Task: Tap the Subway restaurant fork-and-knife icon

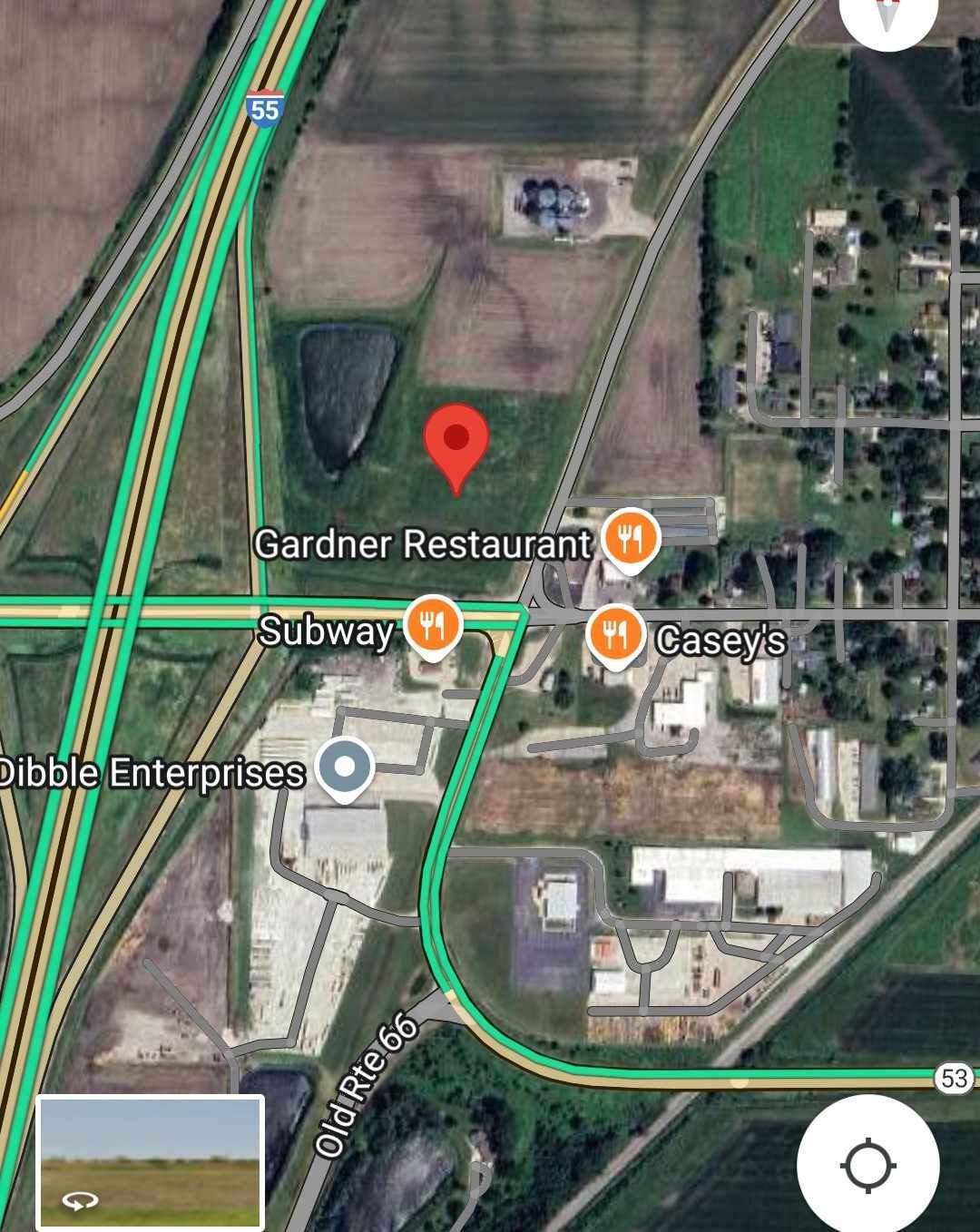Action: click(434, 623)
